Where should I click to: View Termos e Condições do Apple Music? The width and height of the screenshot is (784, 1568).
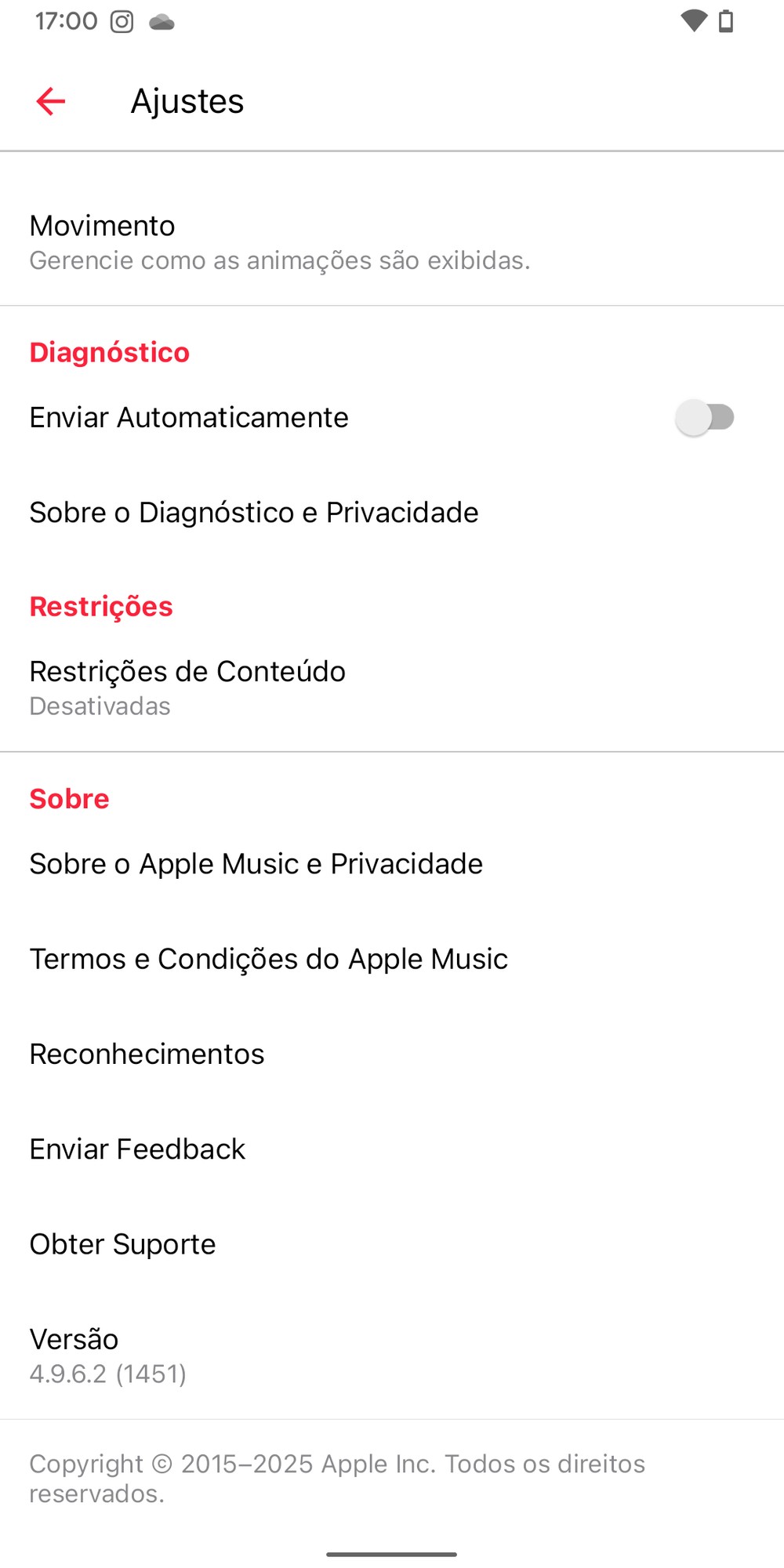click(x=269, y=960)
